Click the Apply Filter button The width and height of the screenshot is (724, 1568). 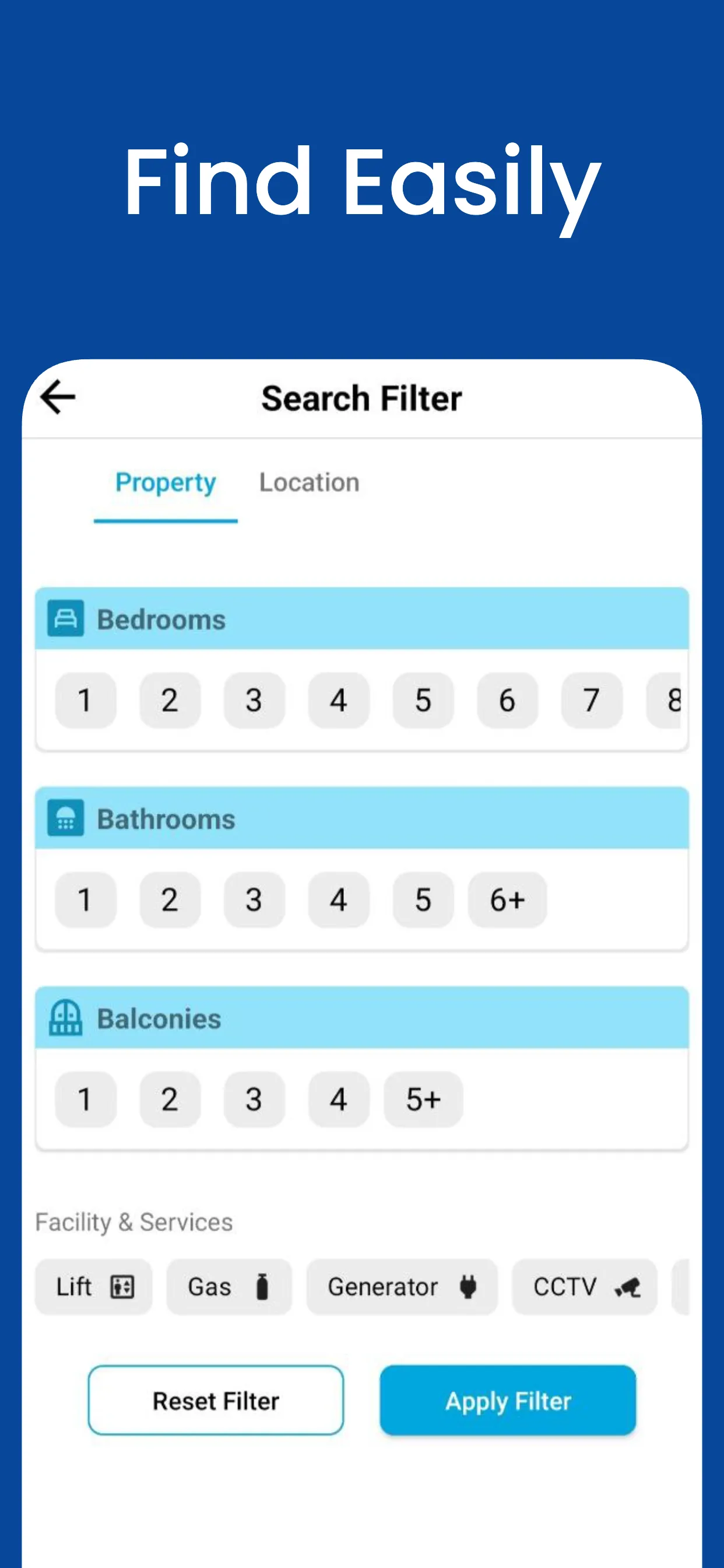[x=507, y=1401]
